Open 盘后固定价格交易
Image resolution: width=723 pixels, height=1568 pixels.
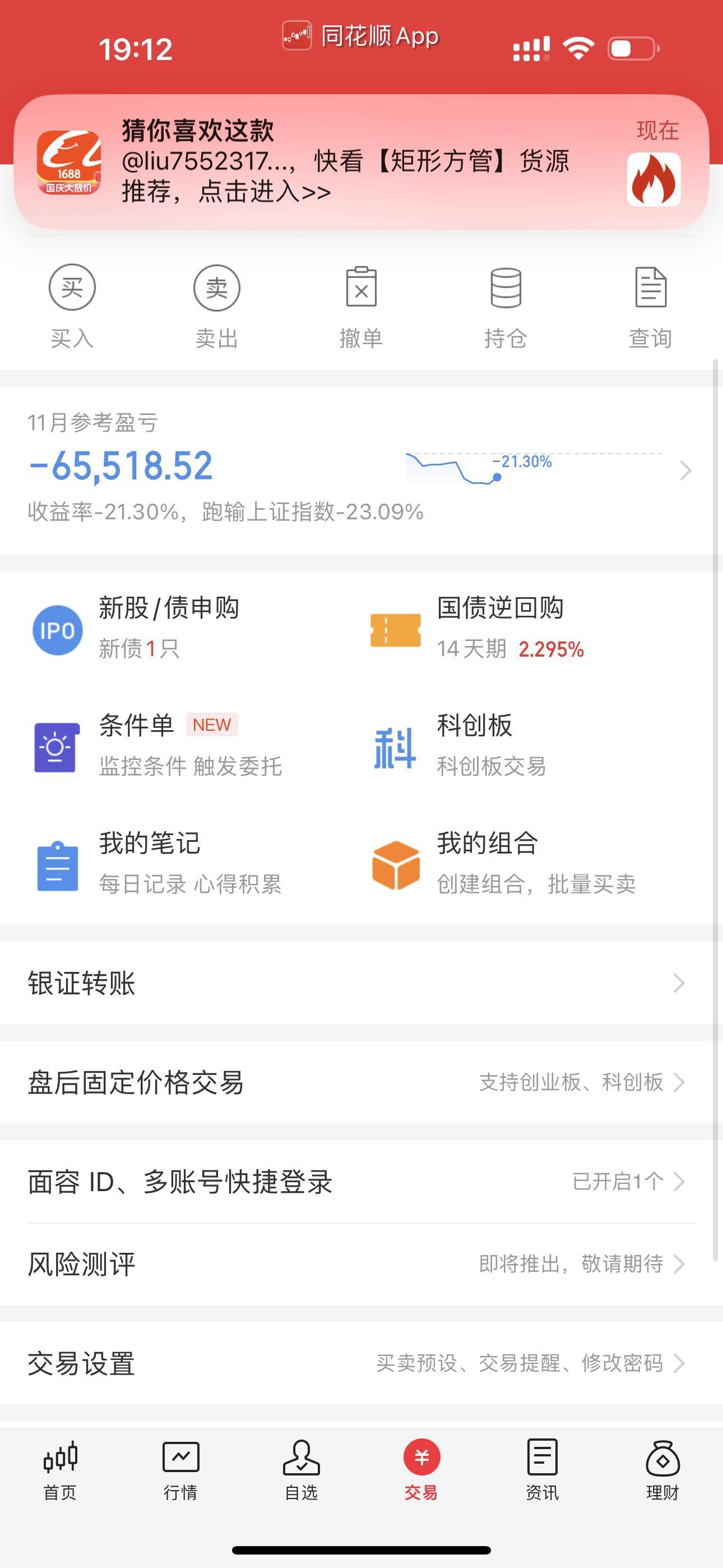[x=361, y=1082]
